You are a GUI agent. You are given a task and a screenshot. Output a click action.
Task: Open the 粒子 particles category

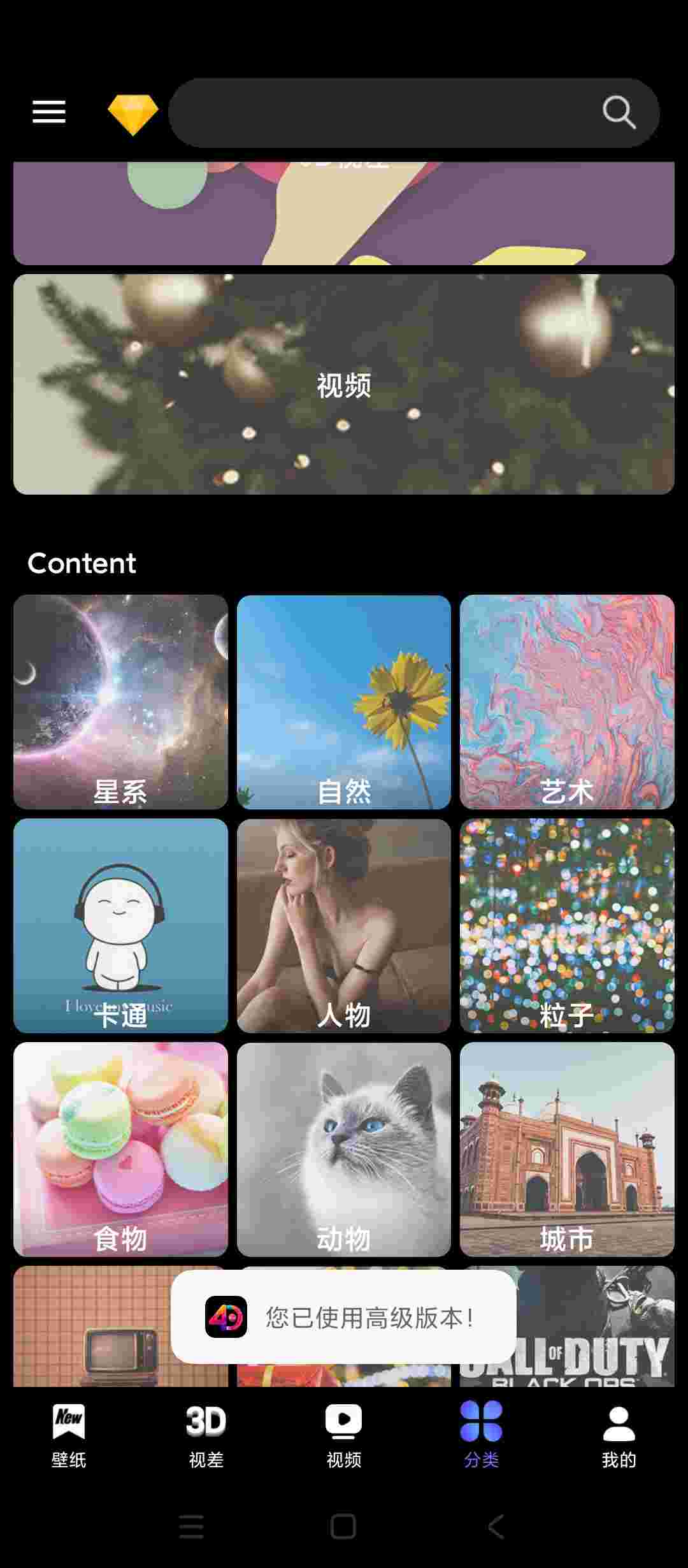point(567,926)
